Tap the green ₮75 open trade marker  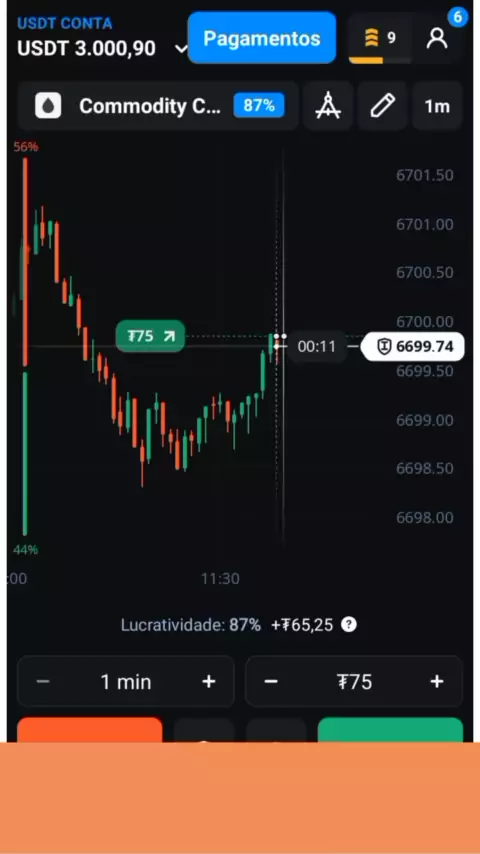click(150, 336)
